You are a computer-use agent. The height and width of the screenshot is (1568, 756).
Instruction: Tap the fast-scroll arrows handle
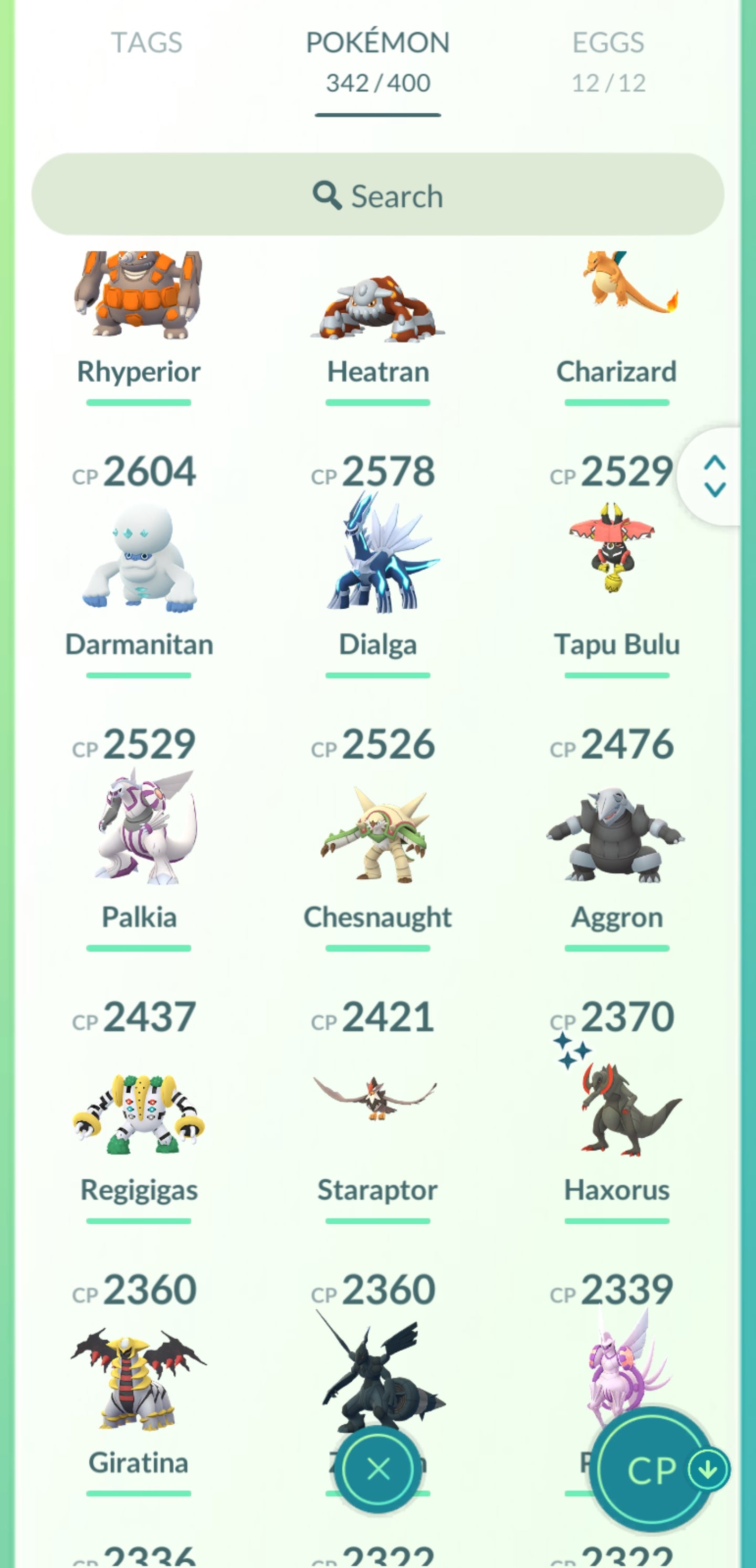click(714, 476)
